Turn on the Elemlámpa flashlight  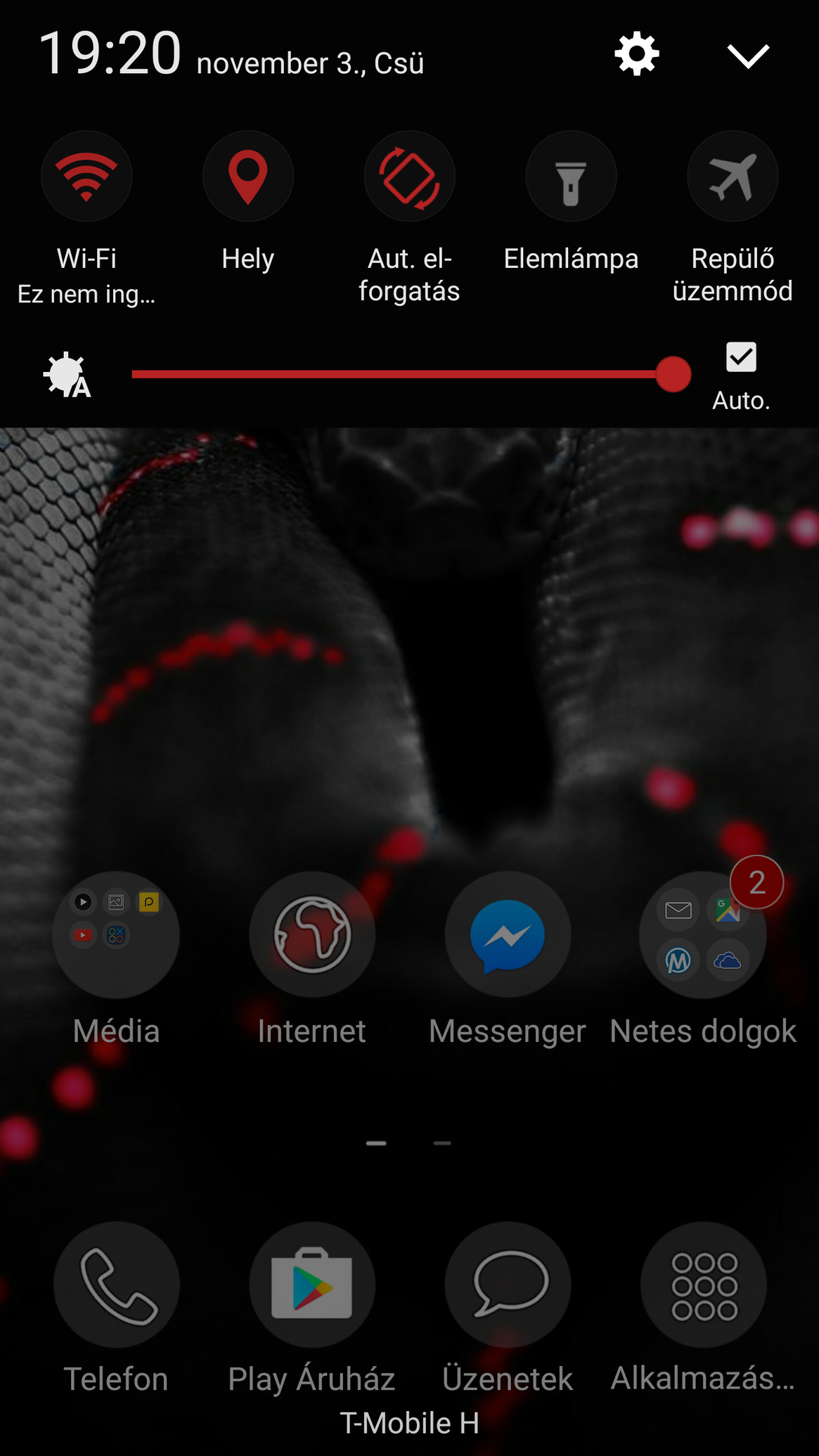[x=571, y=176]
